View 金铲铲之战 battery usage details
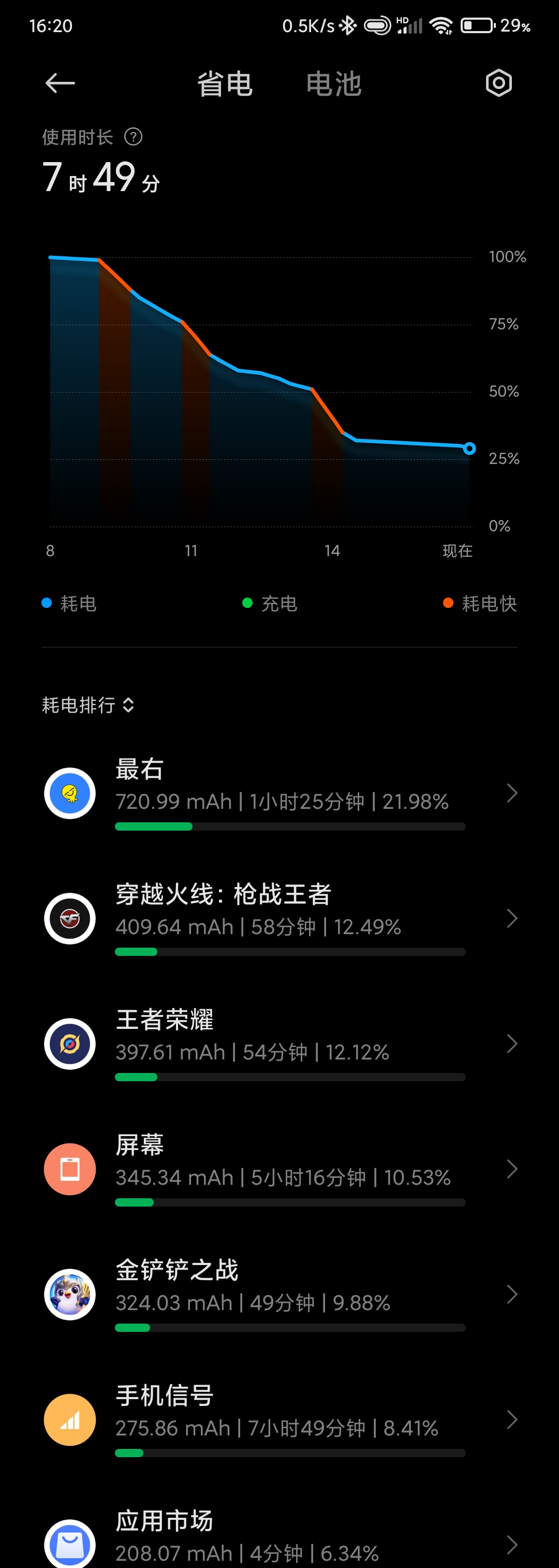The image size is (559, 1568). point(280,1295)
